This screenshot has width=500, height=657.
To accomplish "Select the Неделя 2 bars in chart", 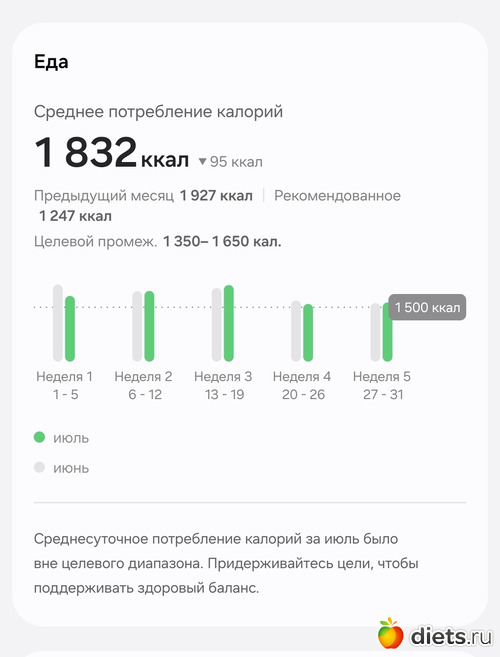I will [x=143, y=326].
